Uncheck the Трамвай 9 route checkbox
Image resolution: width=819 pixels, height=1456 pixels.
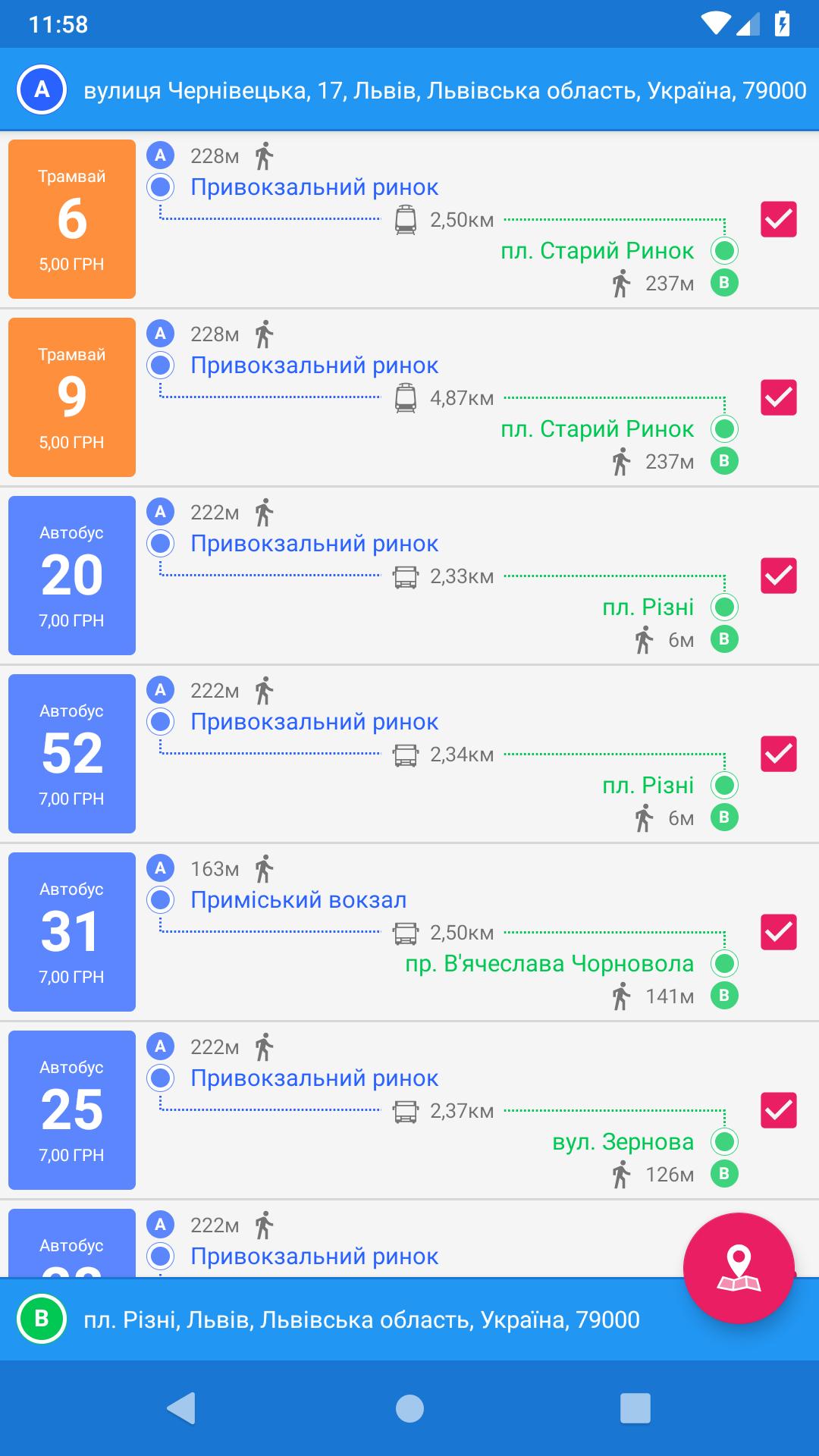pyautogui.click(x=778, y=397)
